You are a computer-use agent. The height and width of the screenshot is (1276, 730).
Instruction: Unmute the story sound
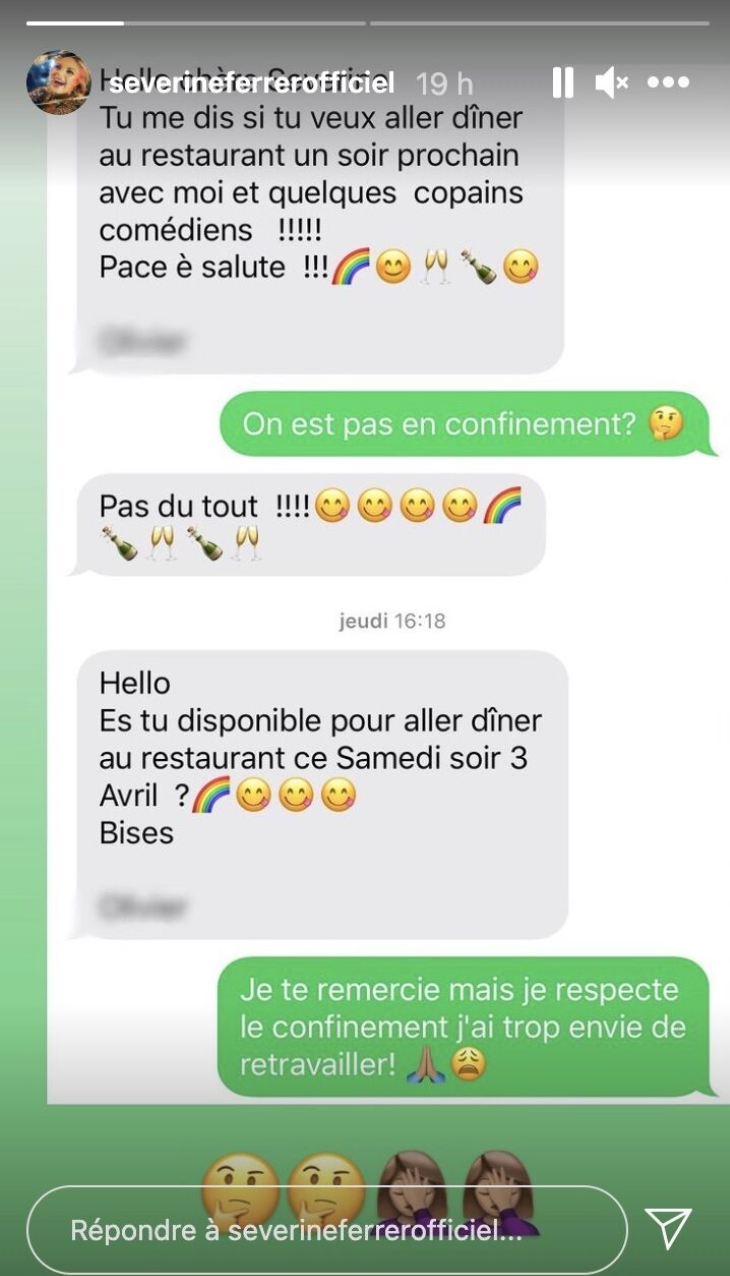coord(610,83)
